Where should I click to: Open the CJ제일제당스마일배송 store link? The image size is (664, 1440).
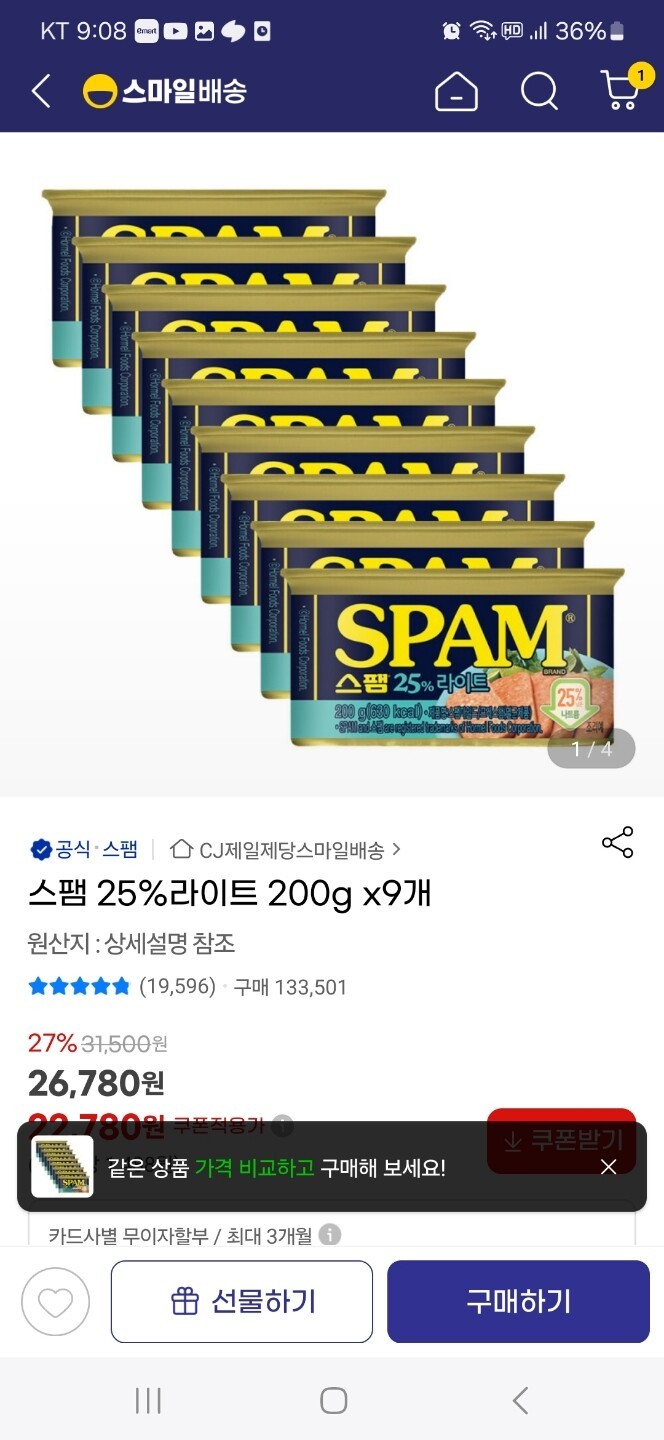pos(286,850)
